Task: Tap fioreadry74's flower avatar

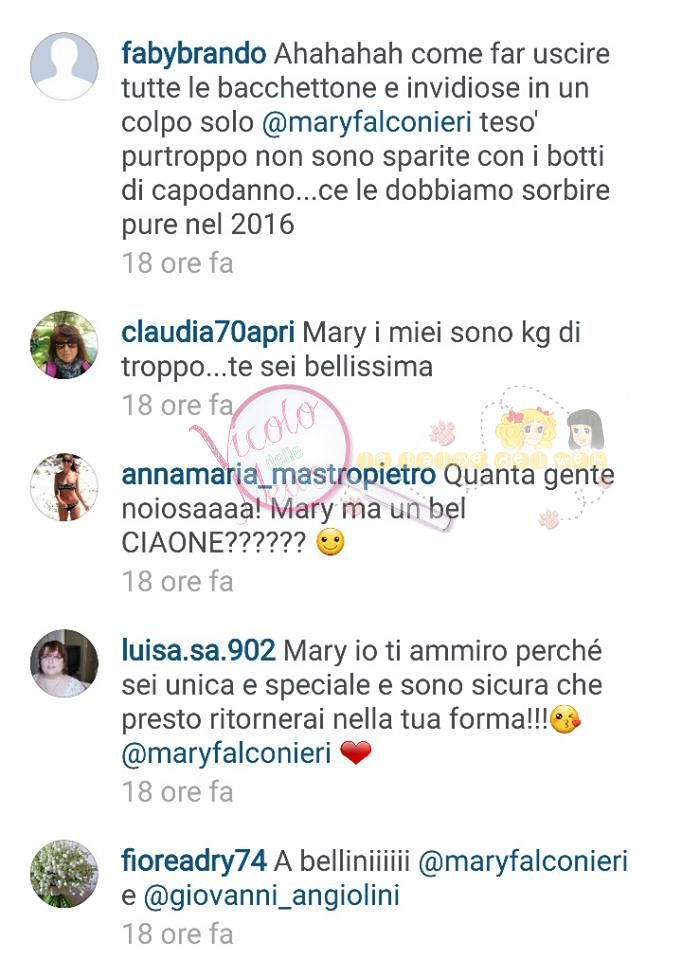Action: (64, 874)
